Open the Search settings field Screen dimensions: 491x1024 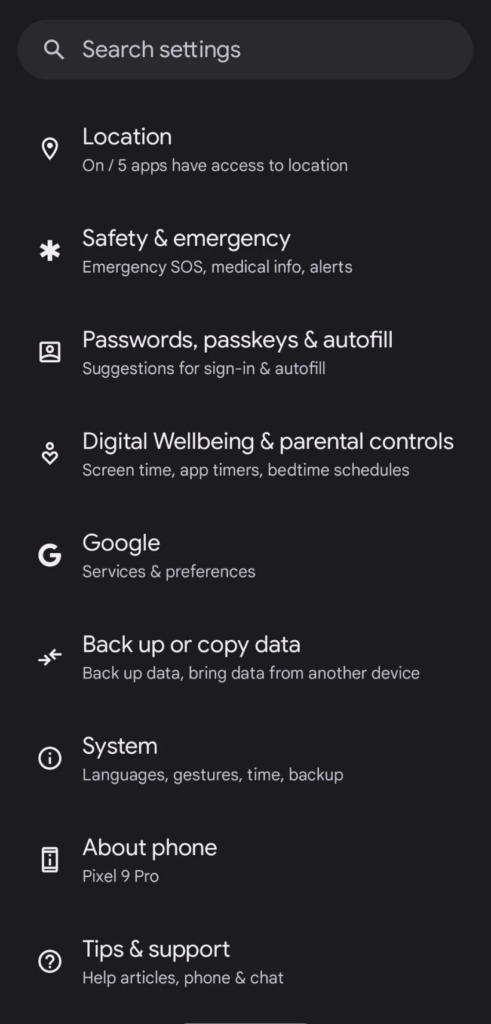point(246,50)
